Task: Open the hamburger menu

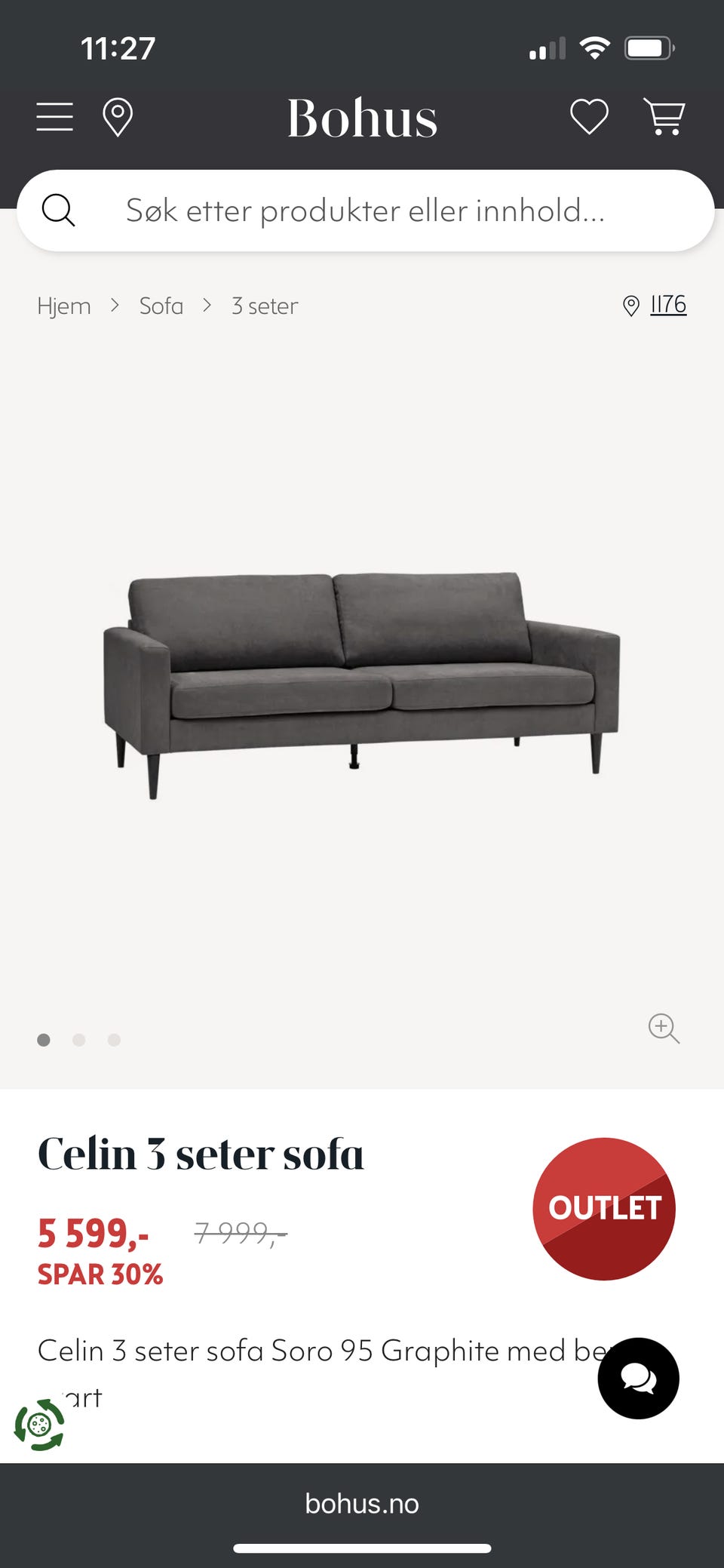Action: point(55,117)
